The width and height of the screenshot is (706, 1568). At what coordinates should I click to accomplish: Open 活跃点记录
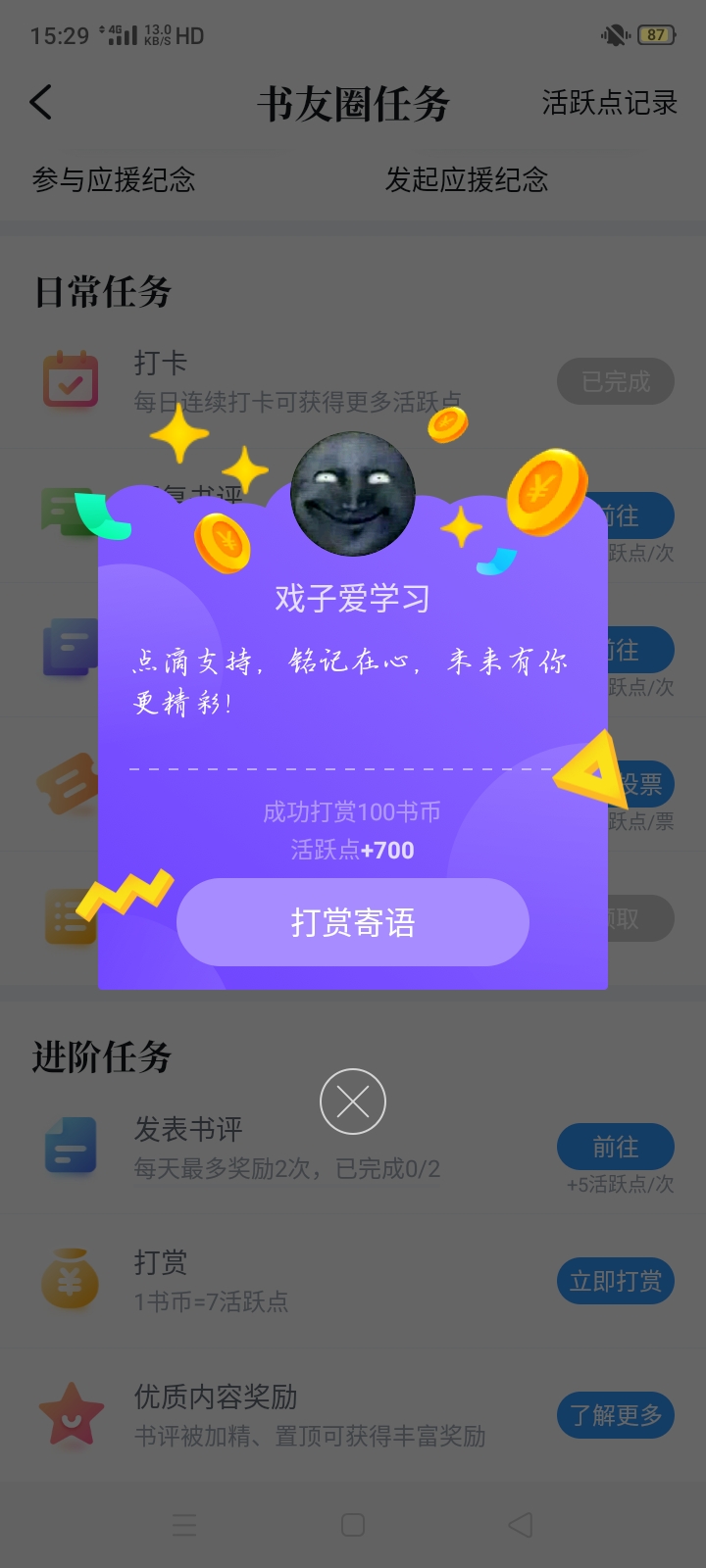tap(609, 103)
